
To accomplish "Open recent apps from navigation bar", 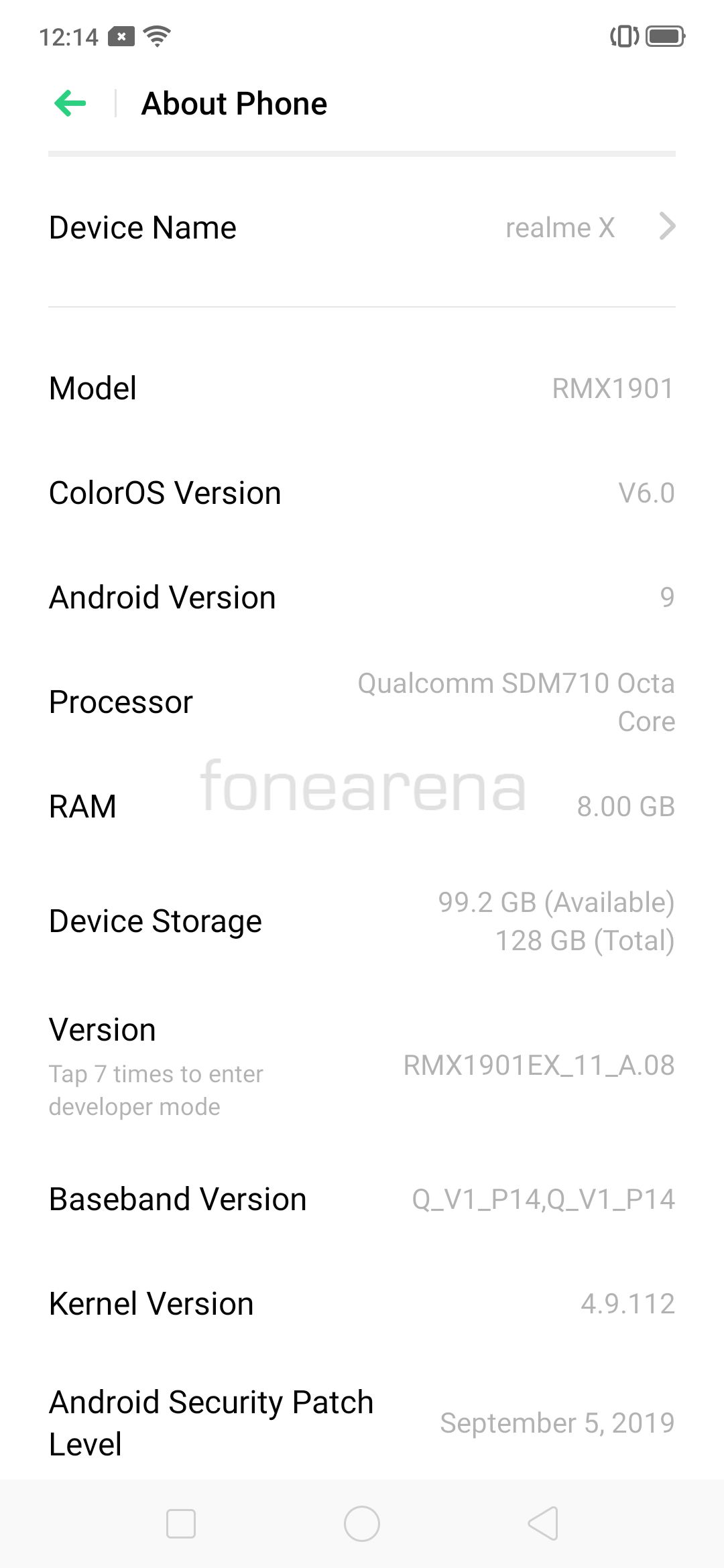I will click(181, 1524).
